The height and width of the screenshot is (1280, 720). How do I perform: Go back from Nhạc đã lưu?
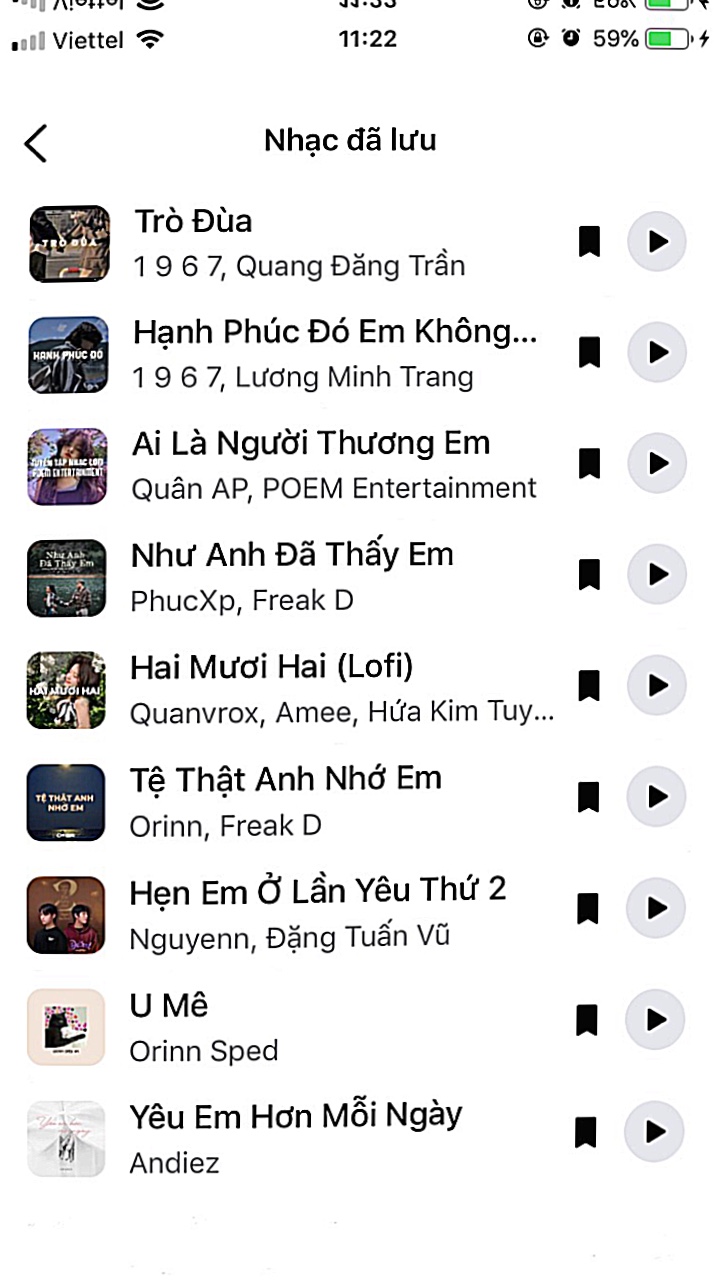tap(36, 143)
